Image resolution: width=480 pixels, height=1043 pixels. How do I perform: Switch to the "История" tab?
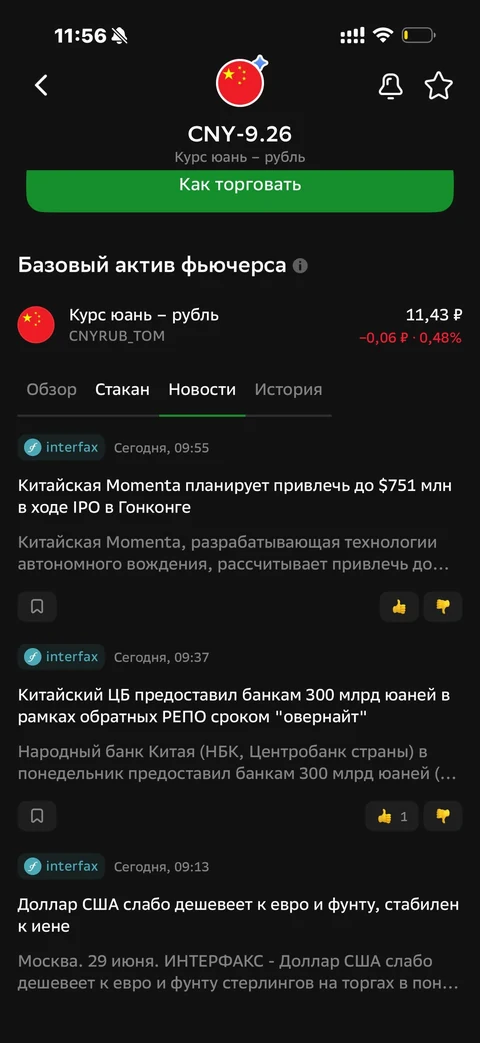pyautogui.click(x=289, y=390)
